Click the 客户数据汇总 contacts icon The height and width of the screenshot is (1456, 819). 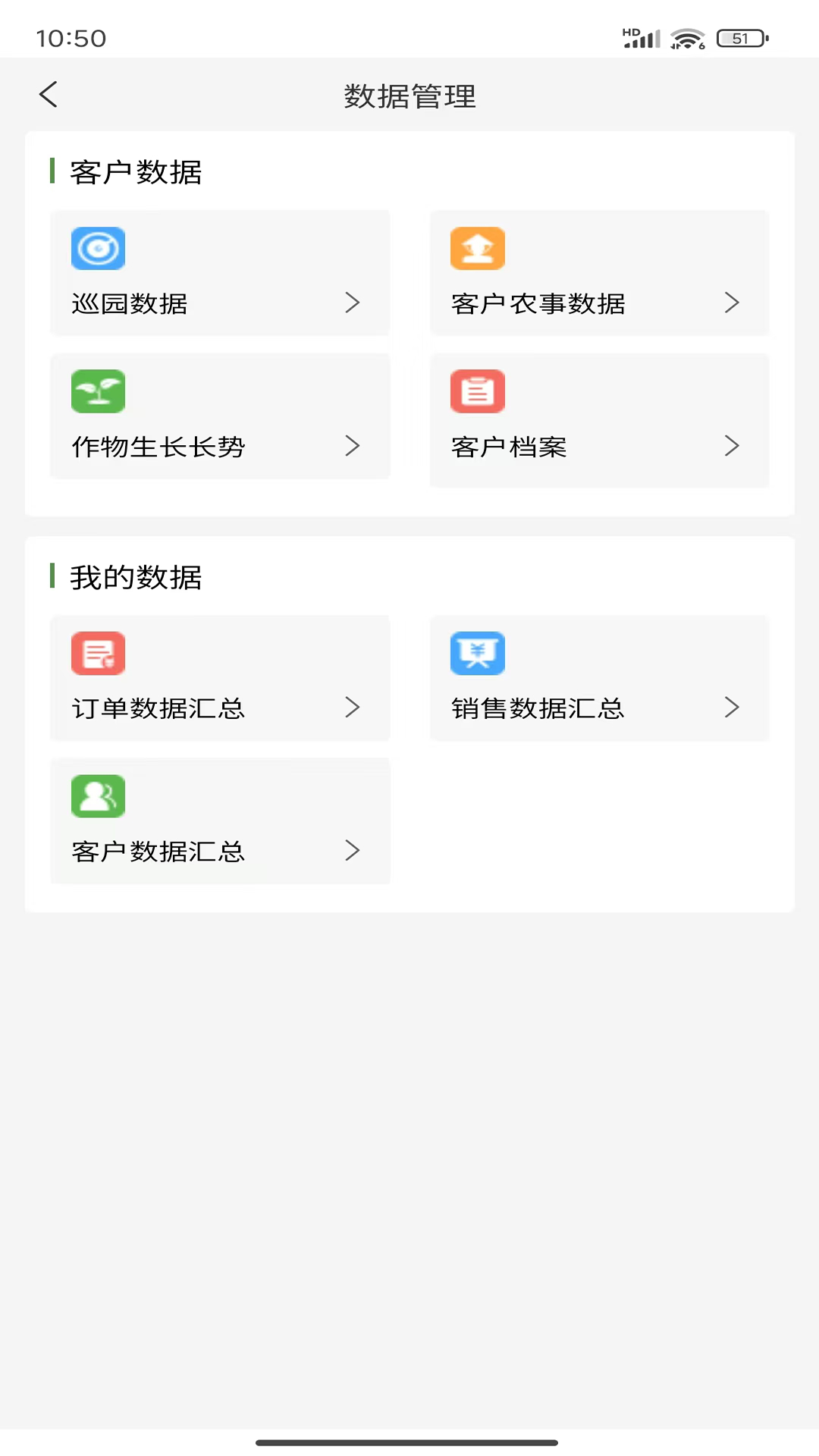tap(98, 796)
